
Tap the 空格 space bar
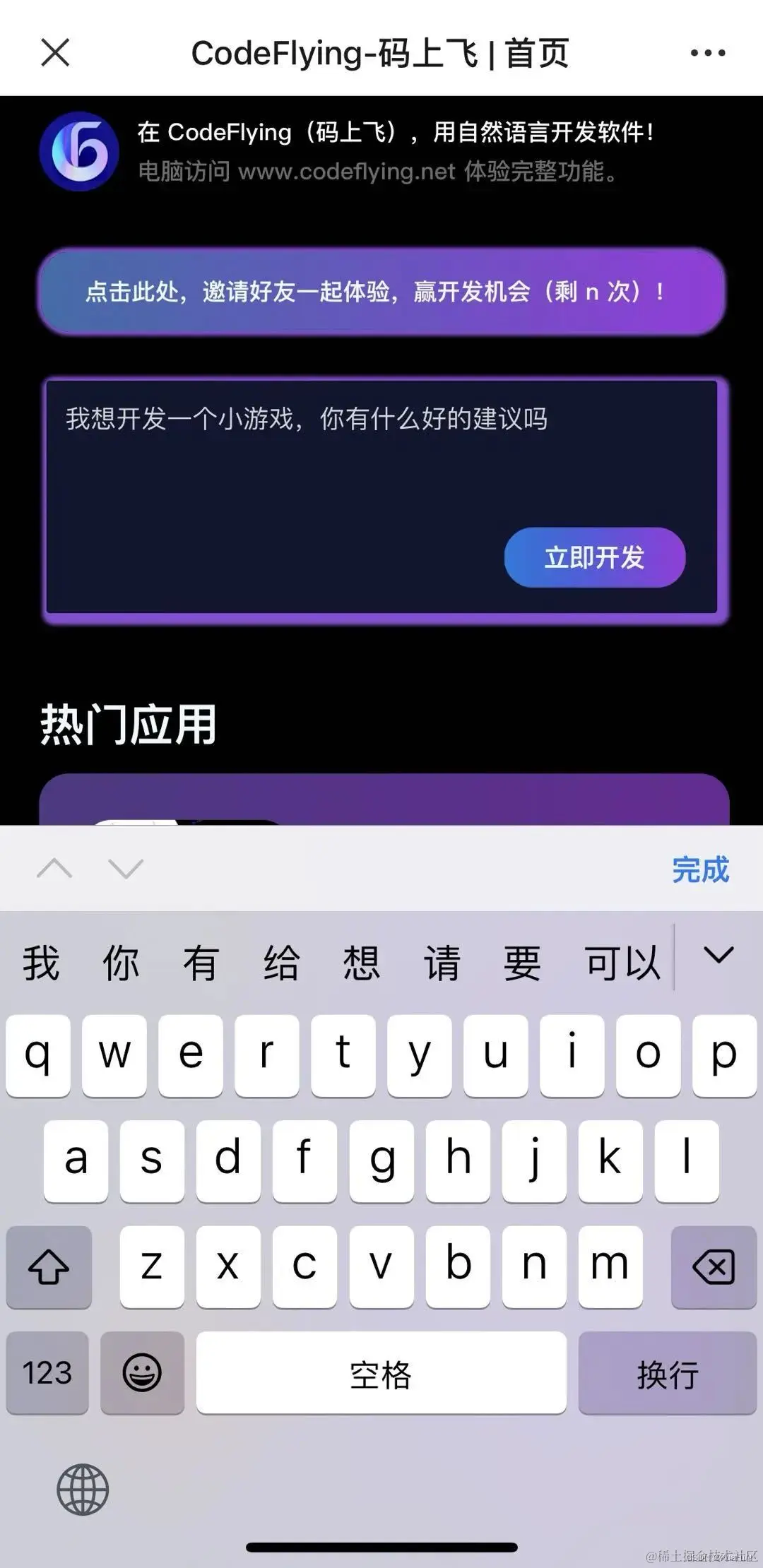coord(381,1372)
